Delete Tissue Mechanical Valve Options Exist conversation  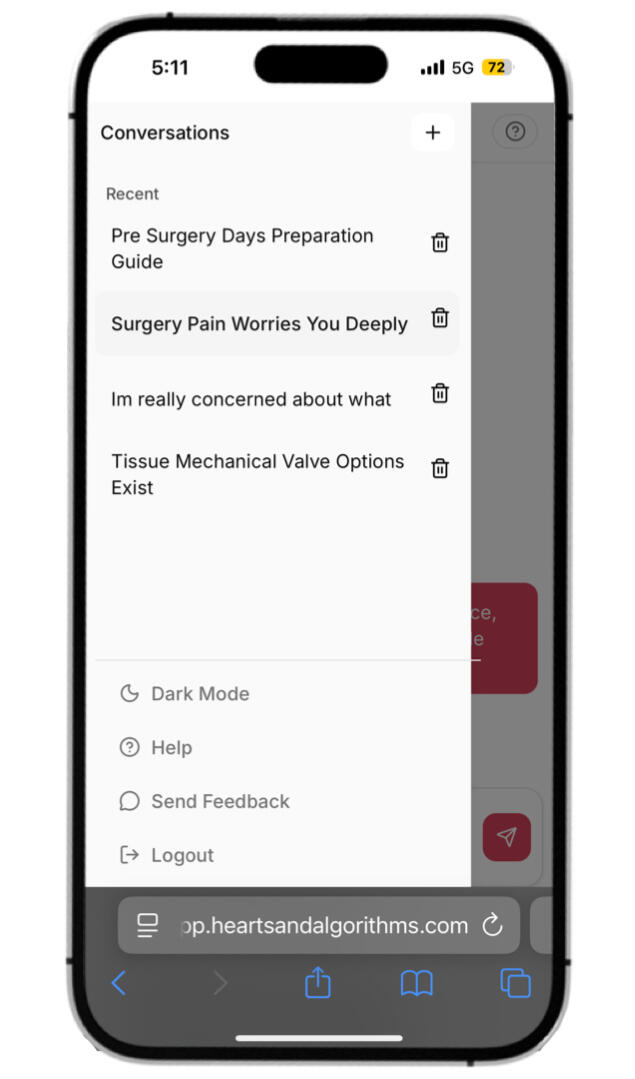(x=439, y=468)
